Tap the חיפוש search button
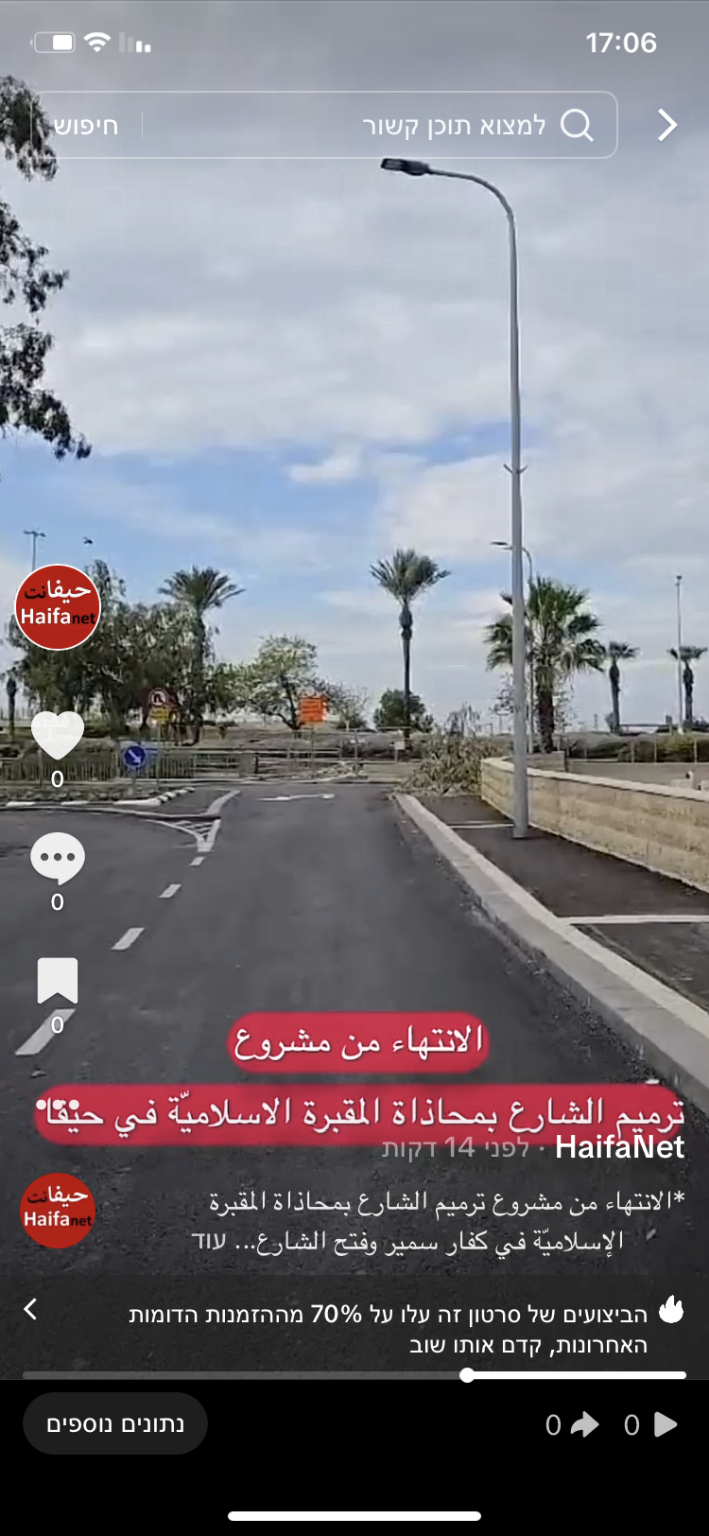Viewport: 709px width, 1536px height. (x=86, y=125)
